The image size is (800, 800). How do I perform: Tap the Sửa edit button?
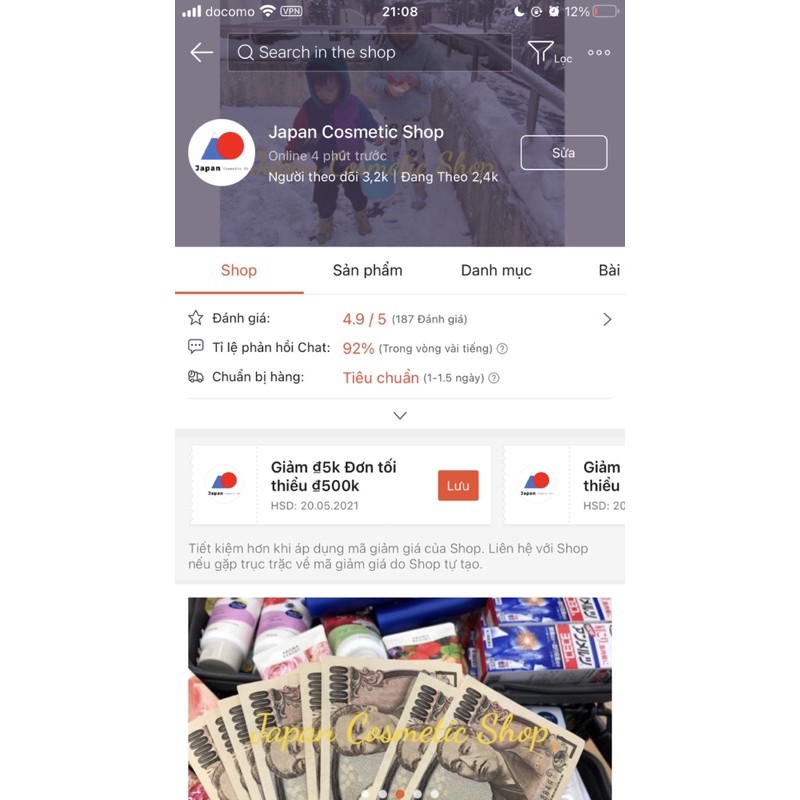click(563, 153)
